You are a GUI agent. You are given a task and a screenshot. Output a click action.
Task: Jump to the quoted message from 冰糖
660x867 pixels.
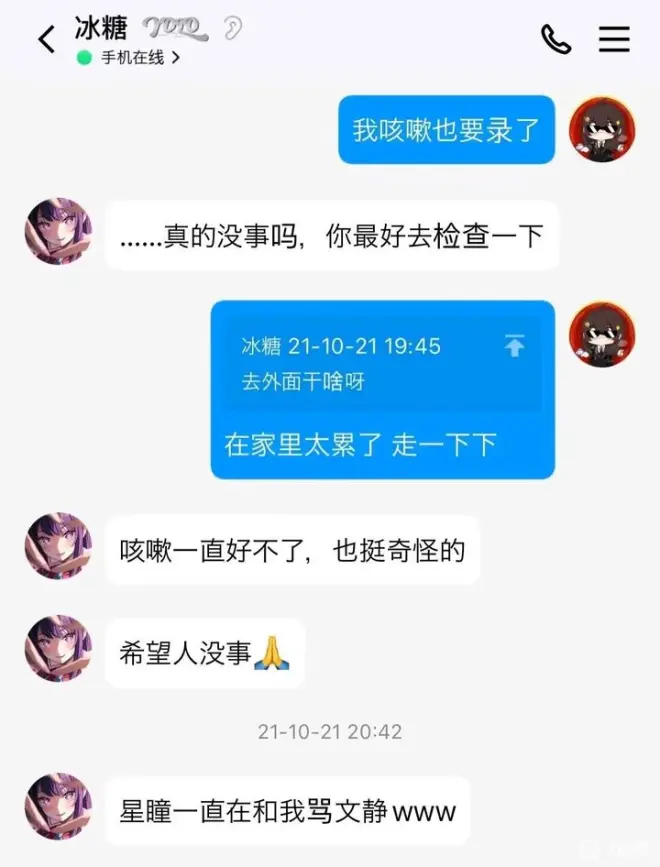point(514,347)
